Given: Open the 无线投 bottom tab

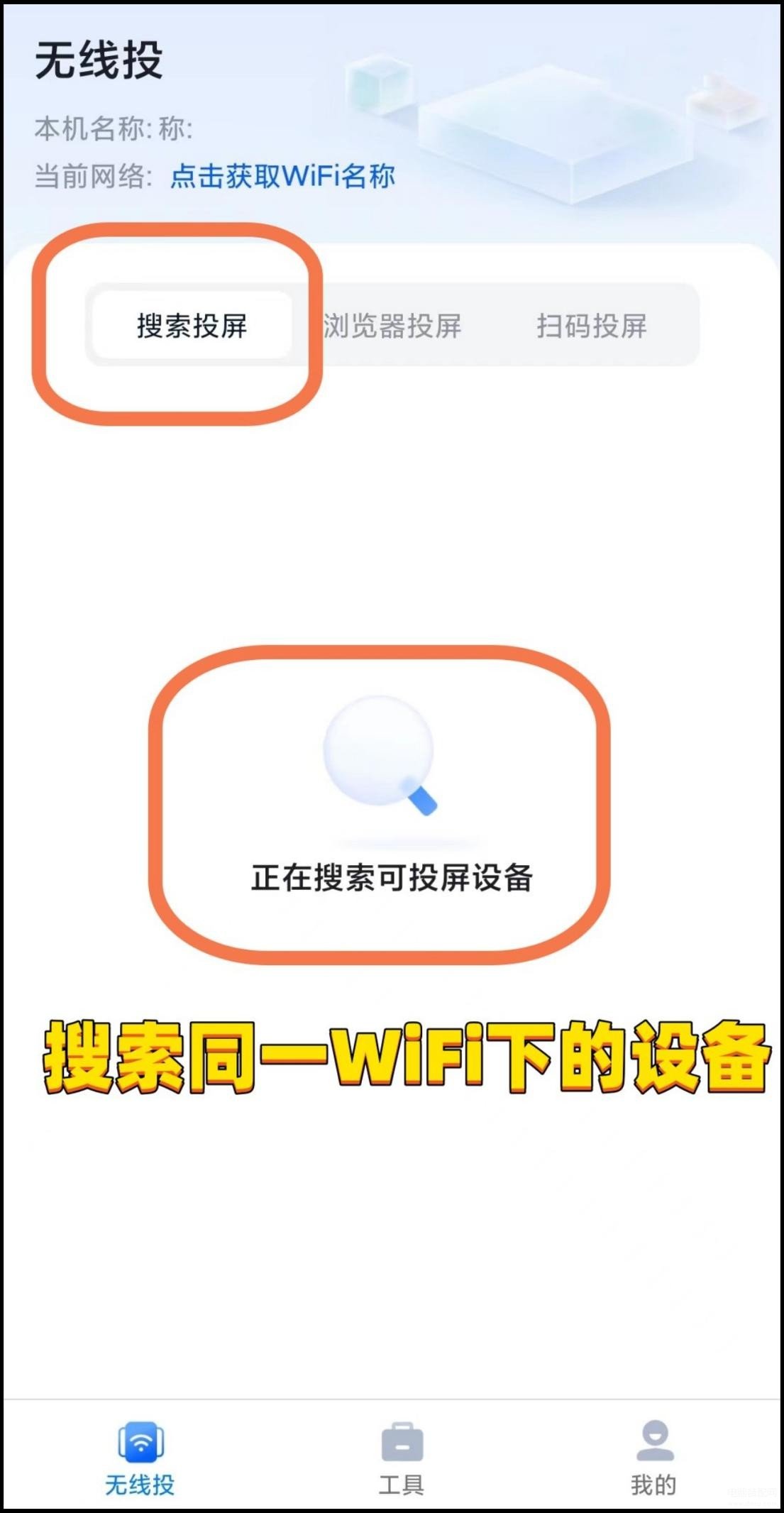Looking at the screenshot, I should [x=140, y=1458].
